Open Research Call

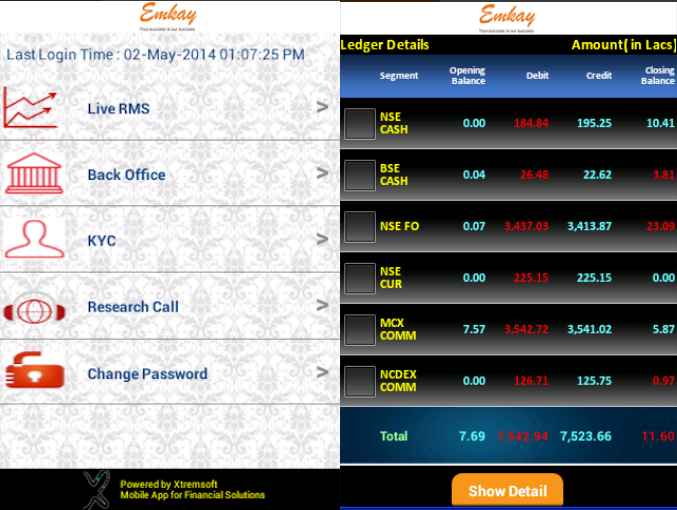tap(166, 307)
